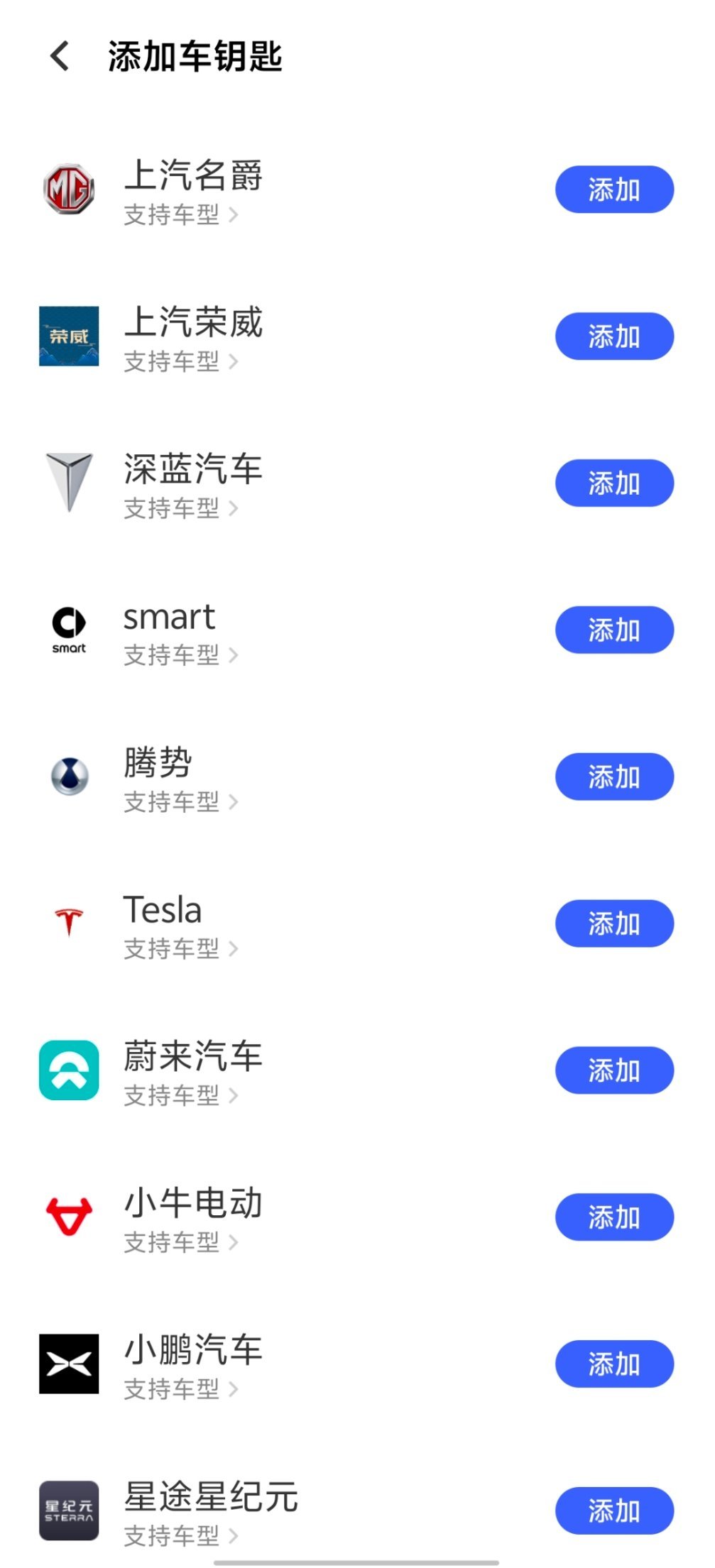Tap 添加 button for 上汽名爵
Viewport: 715px width, 1568px height.
614,190
